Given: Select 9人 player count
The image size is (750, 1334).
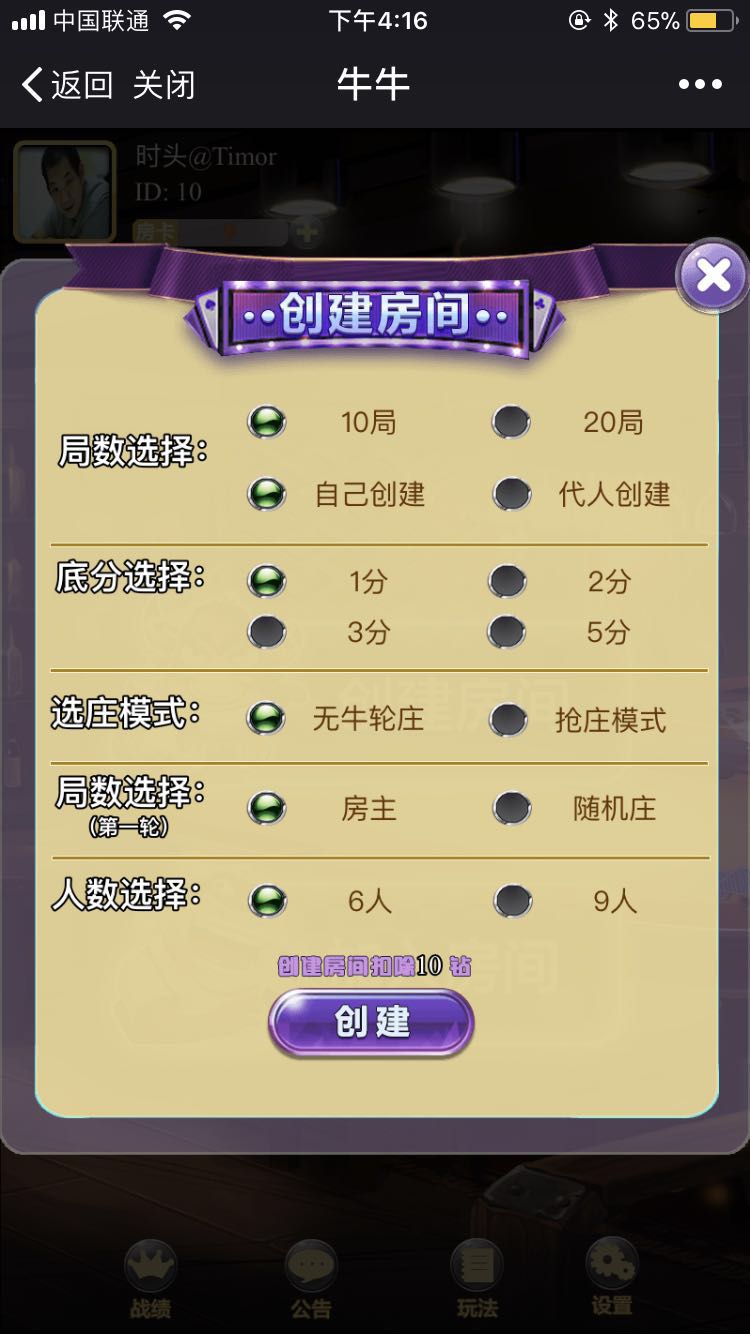Looking at the screenshot, I should click(512, 901).
